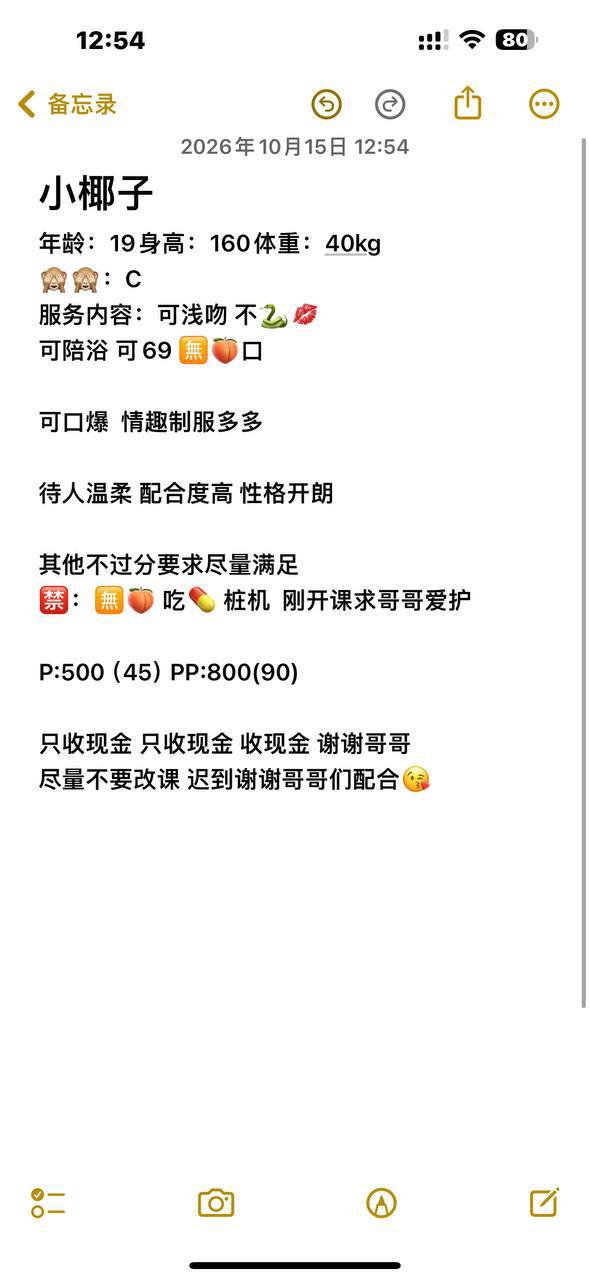Open the markup pen tool
This screenshot has width=590, height=1280.
click(381, 1203)
